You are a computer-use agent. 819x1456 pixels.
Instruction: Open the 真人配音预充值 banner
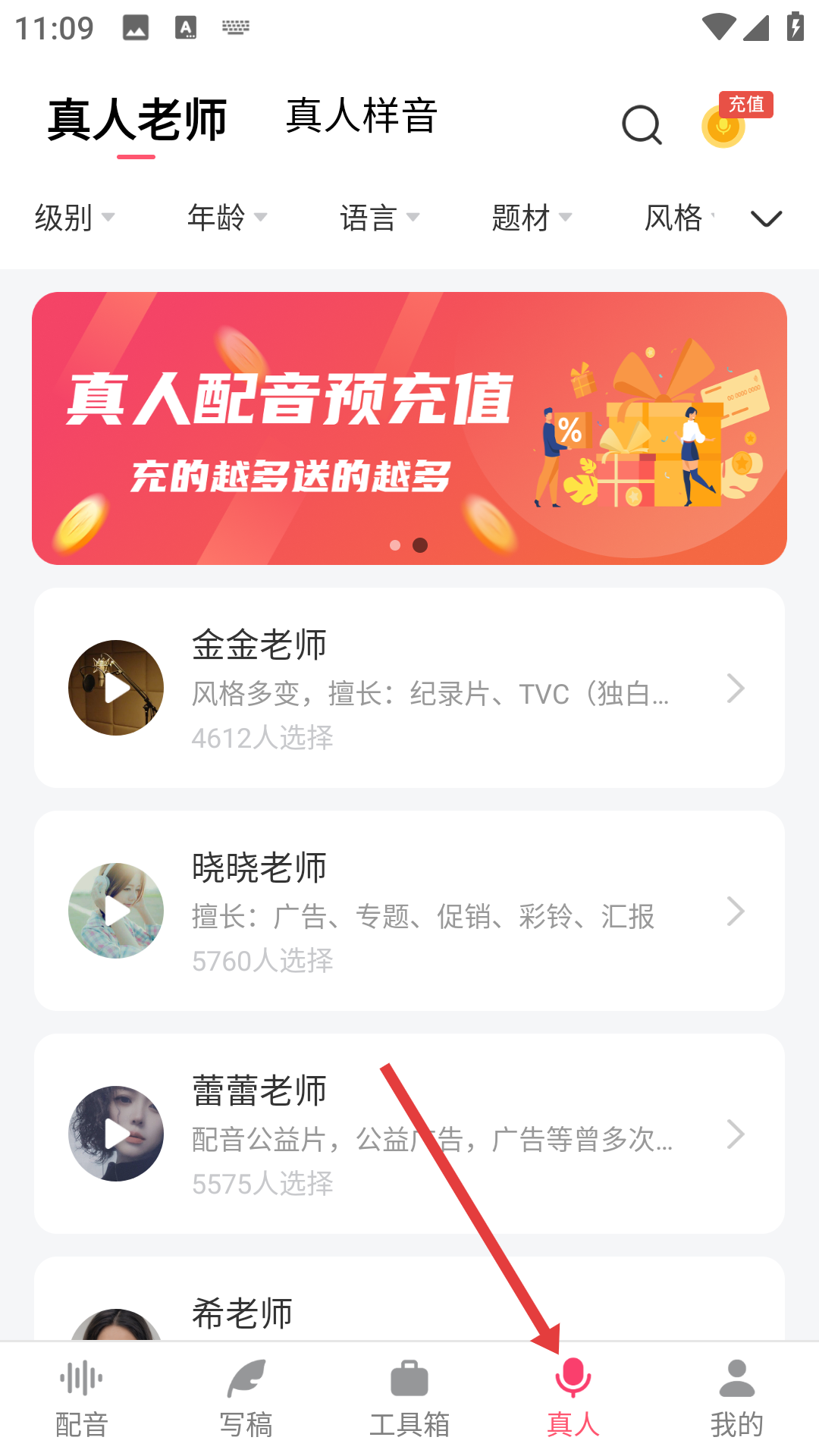(x=409, y=428)
